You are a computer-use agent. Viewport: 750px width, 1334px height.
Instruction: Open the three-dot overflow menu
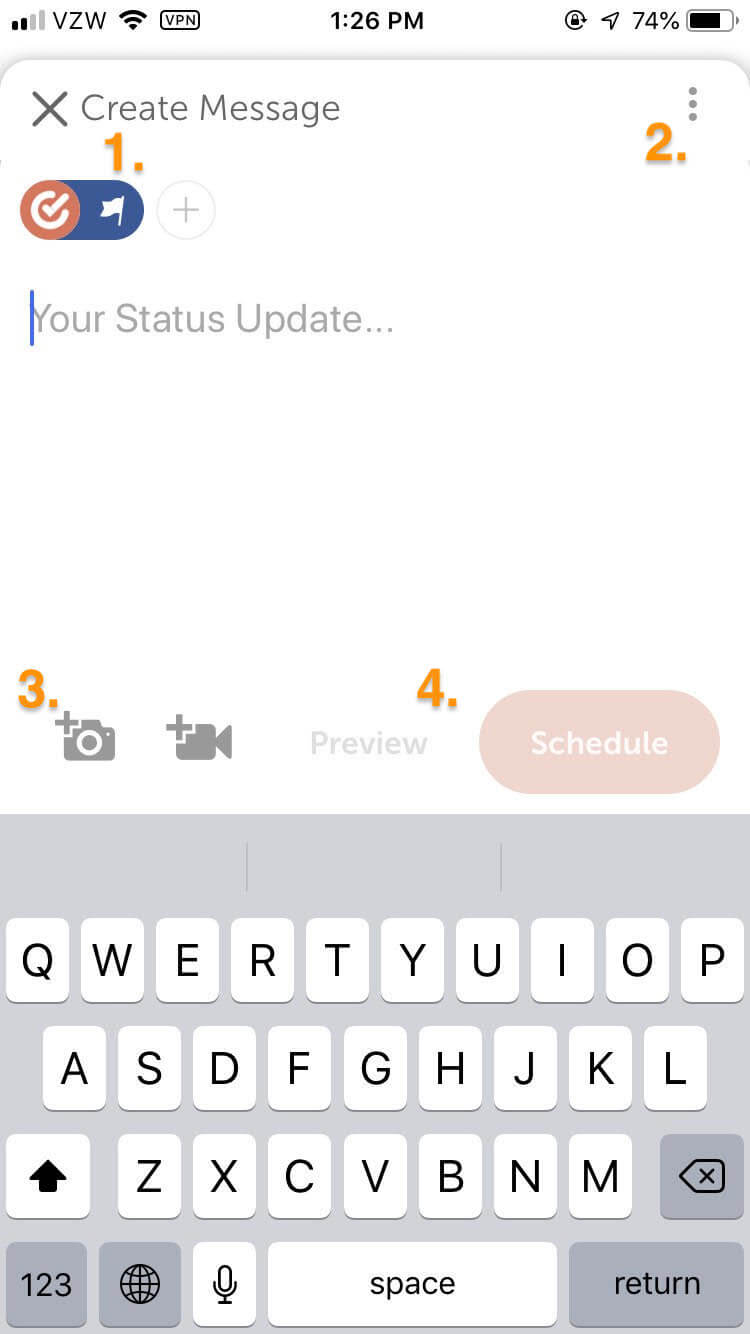(692, 104)
